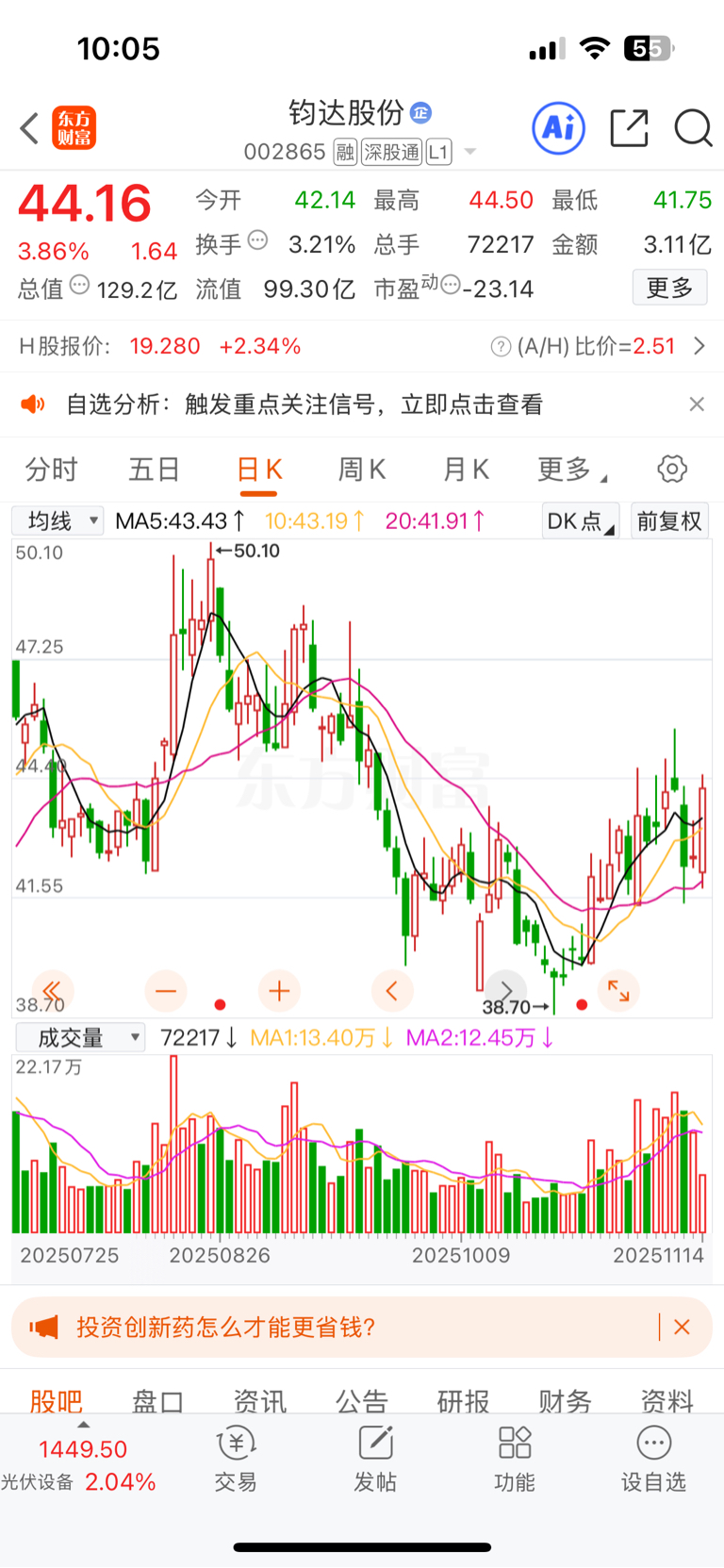Screen dimensions: 724x1568
Task: Tap the 更多 button for more quote data
Action: pyautogui.click(x=669, y=288)
